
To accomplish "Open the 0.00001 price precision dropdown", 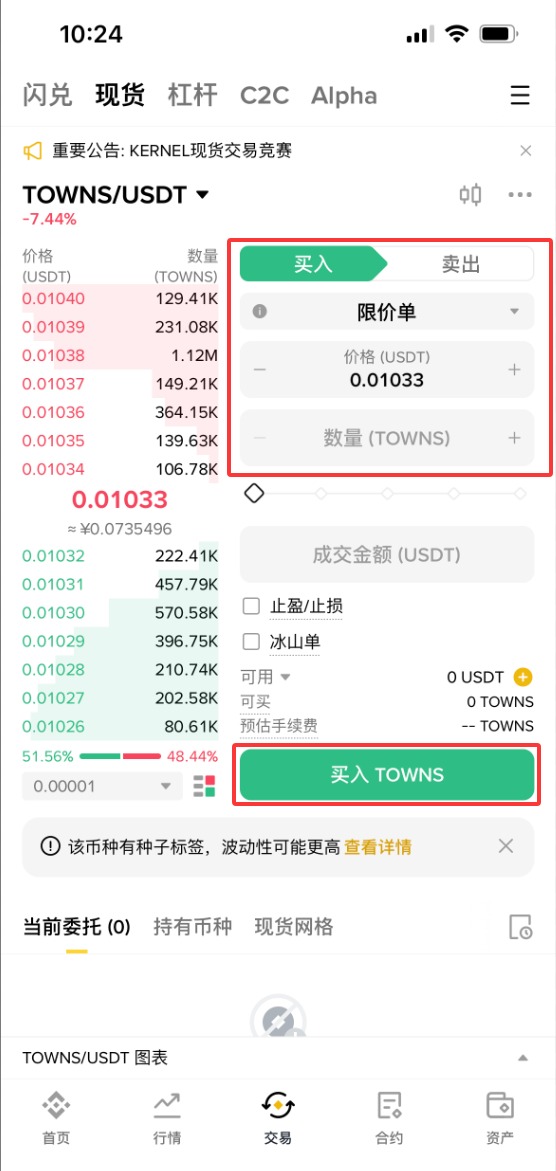I will click(x=102, y=786).
